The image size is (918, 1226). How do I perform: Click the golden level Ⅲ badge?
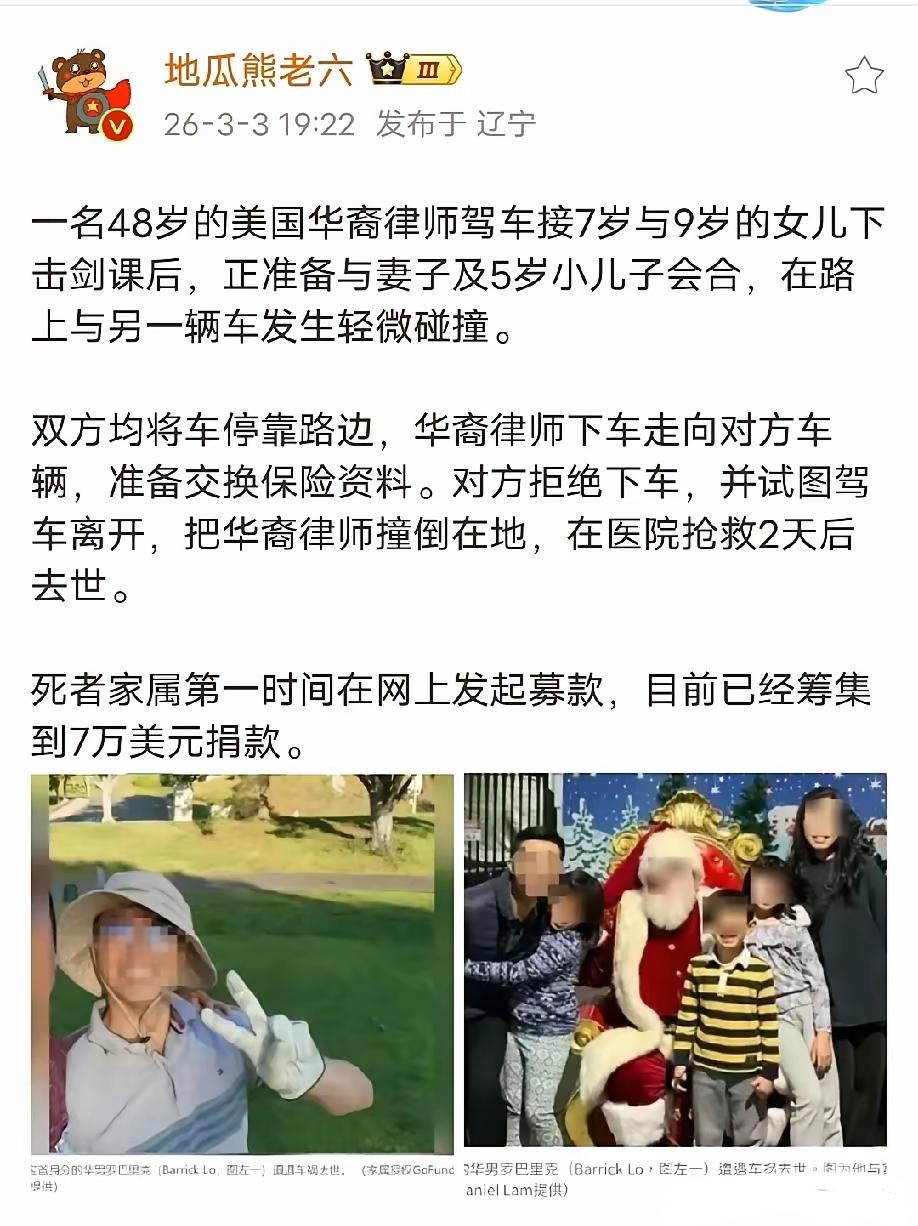pos(430,68)
